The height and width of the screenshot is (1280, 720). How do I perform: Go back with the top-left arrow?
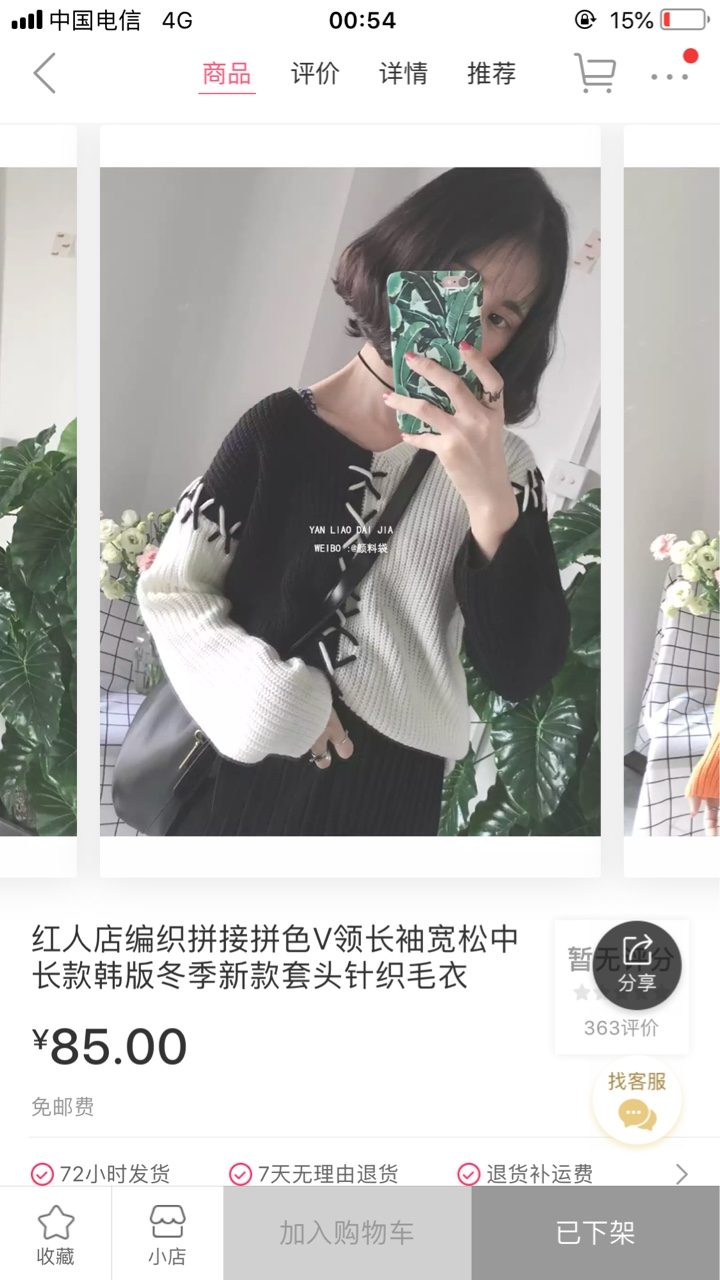pos(45,74)
